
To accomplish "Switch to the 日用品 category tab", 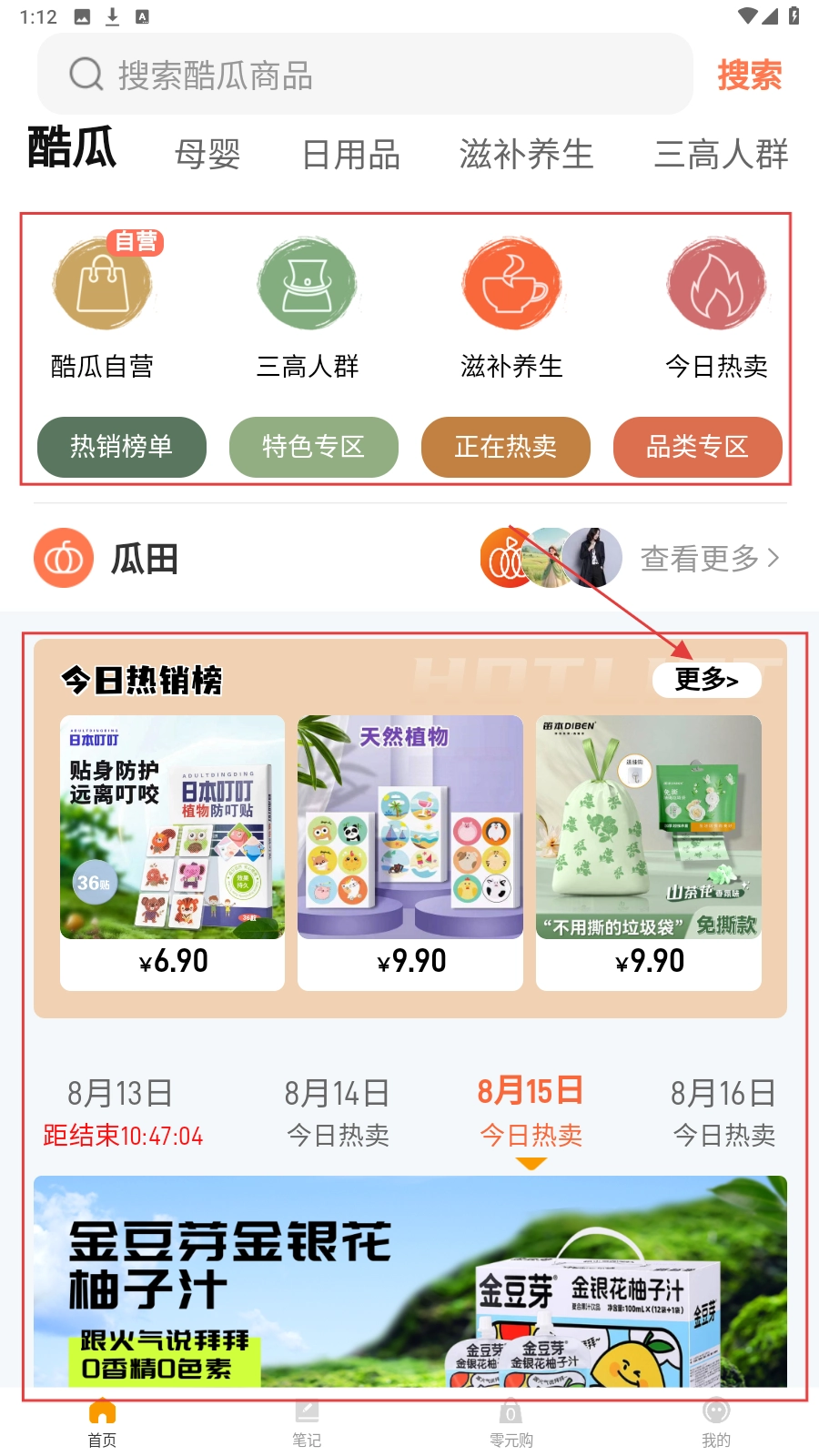I will pyautogui.click(x=350, y=155).
